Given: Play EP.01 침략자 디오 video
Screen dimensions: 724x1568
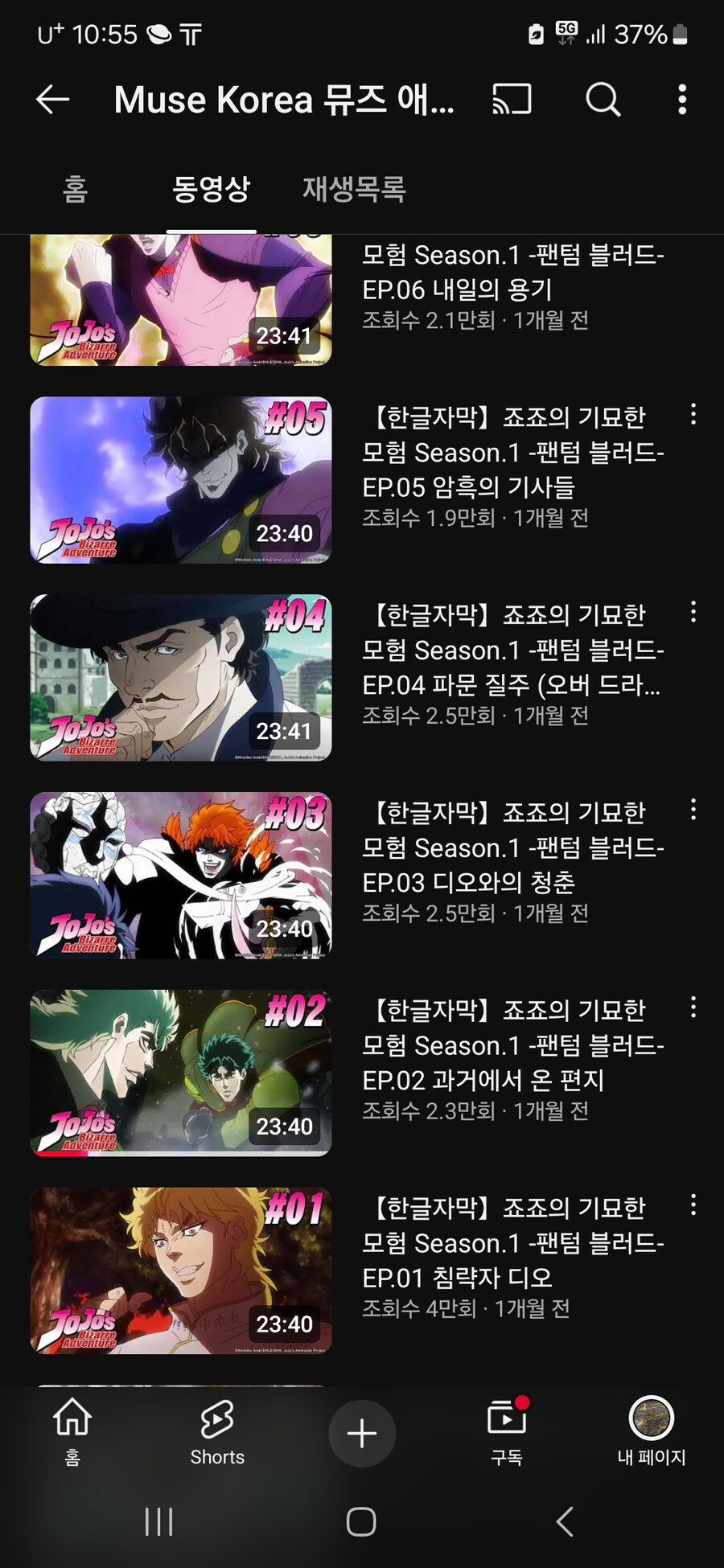Looking at the screenshot, I should [x=181, y=1271].
